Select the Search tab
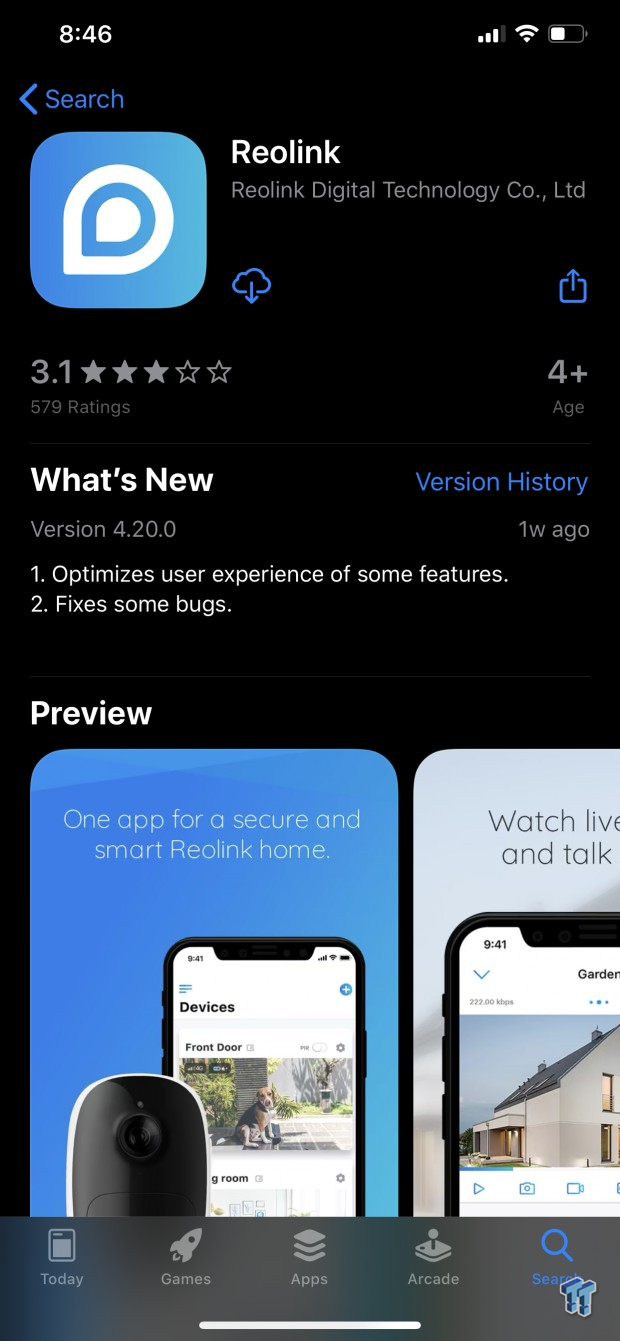 555,1258
